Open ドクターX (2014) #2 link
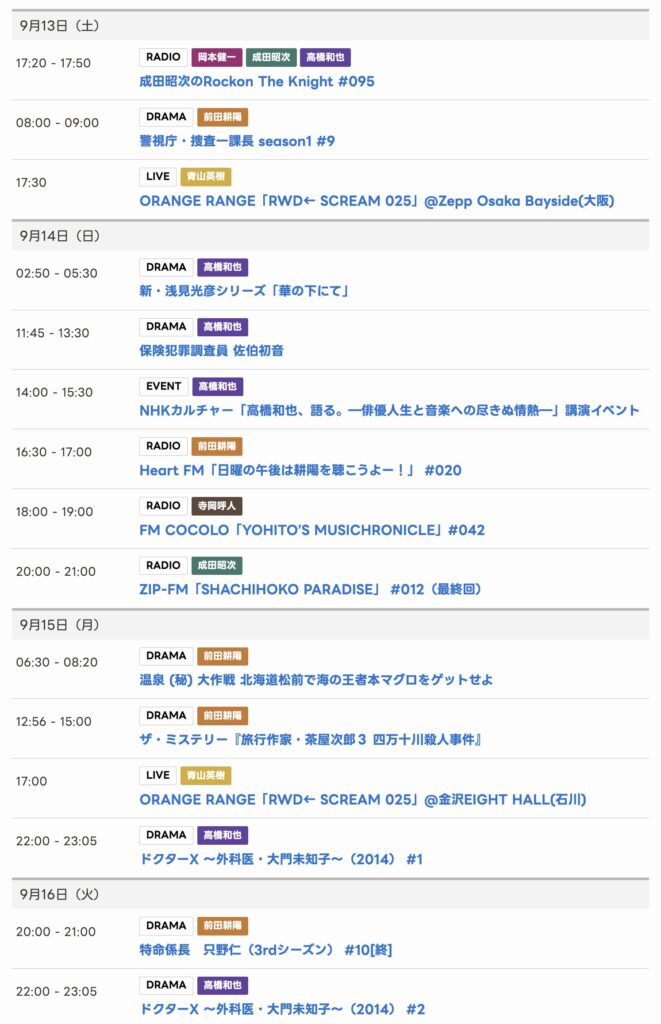661x1024 pixels. 282,1009
